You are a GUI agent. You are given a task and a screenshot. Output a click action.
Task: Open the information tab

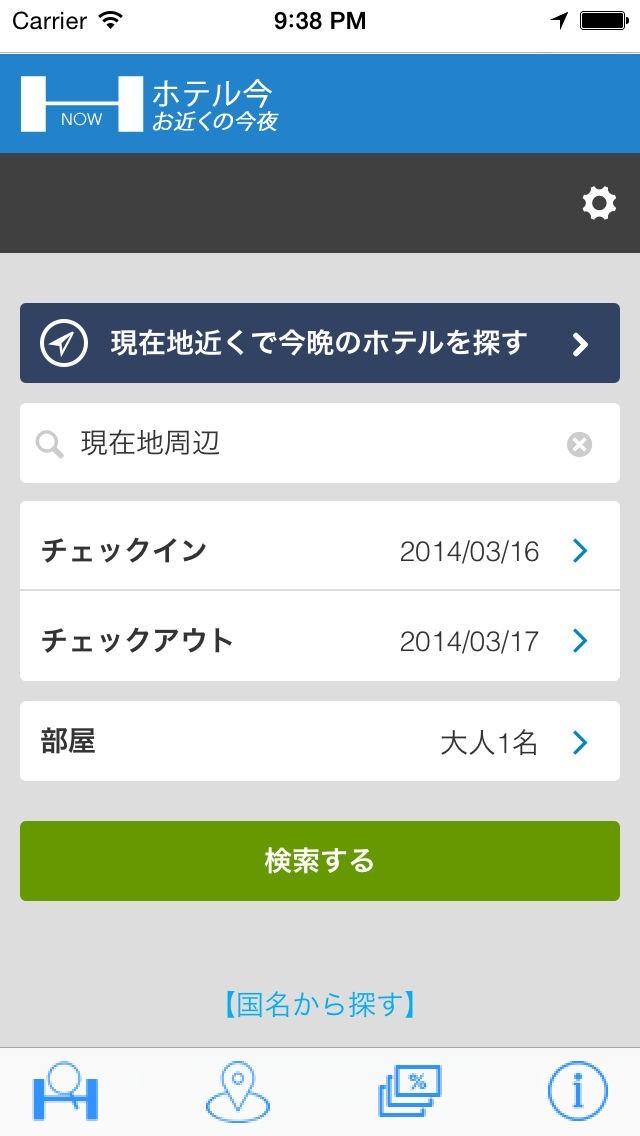click(578, 1092)
